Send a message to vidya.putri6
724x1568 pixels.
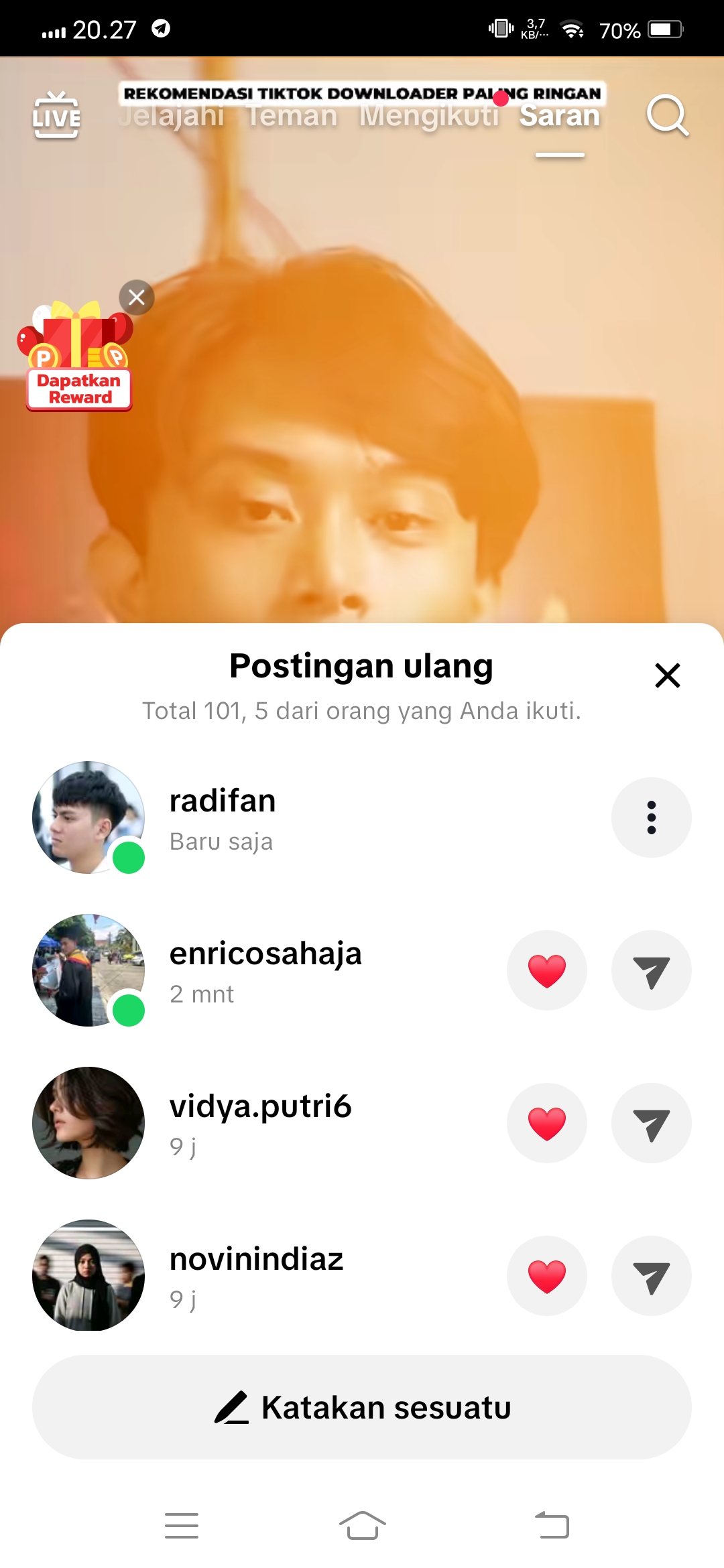click(x=651, y=1123)
